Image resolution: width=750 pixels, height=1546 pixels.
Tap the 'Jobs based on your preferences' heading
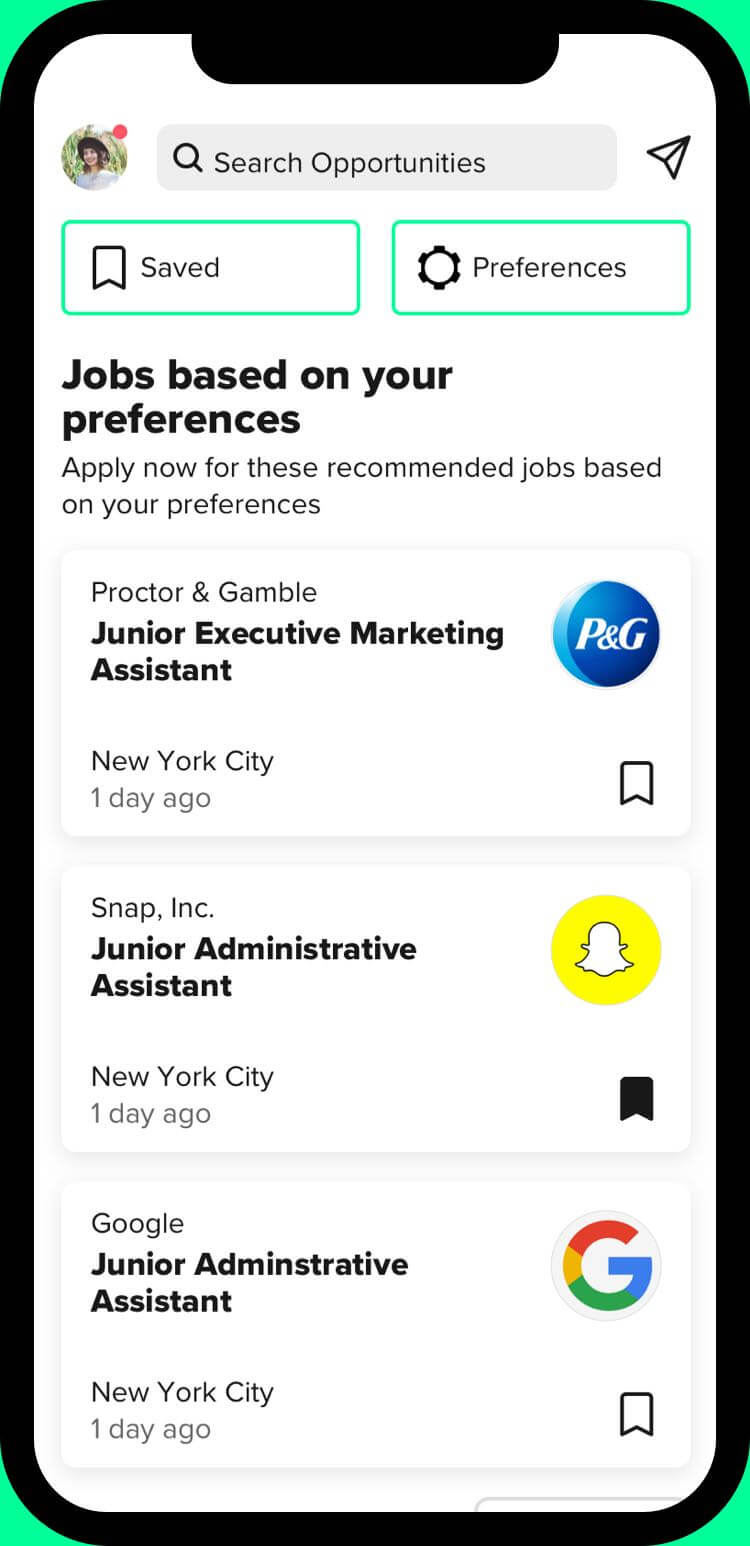[x=257, y=397]
